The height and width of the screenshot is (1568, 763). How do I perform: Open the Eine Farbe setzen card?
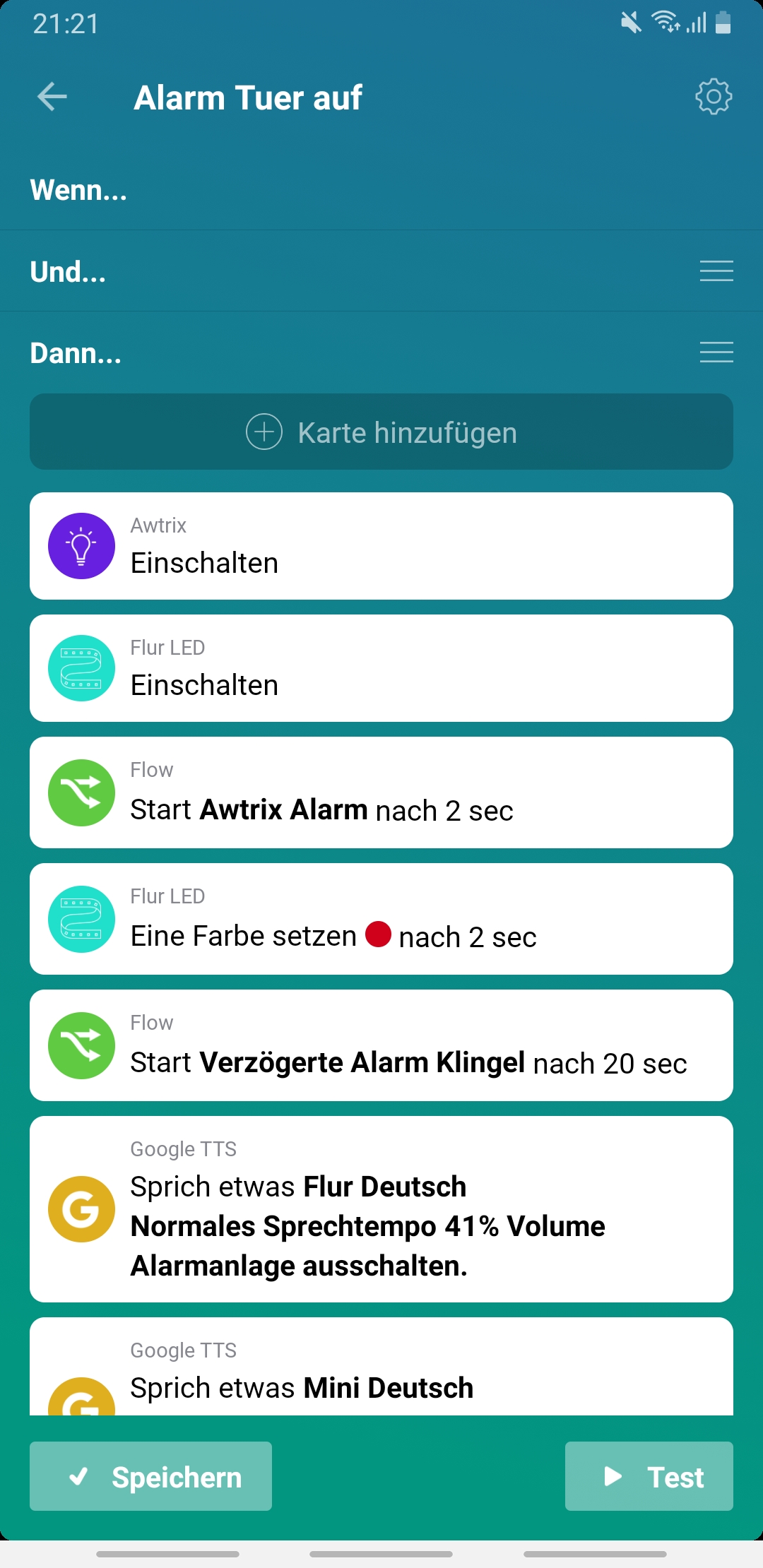coord(381,919)
